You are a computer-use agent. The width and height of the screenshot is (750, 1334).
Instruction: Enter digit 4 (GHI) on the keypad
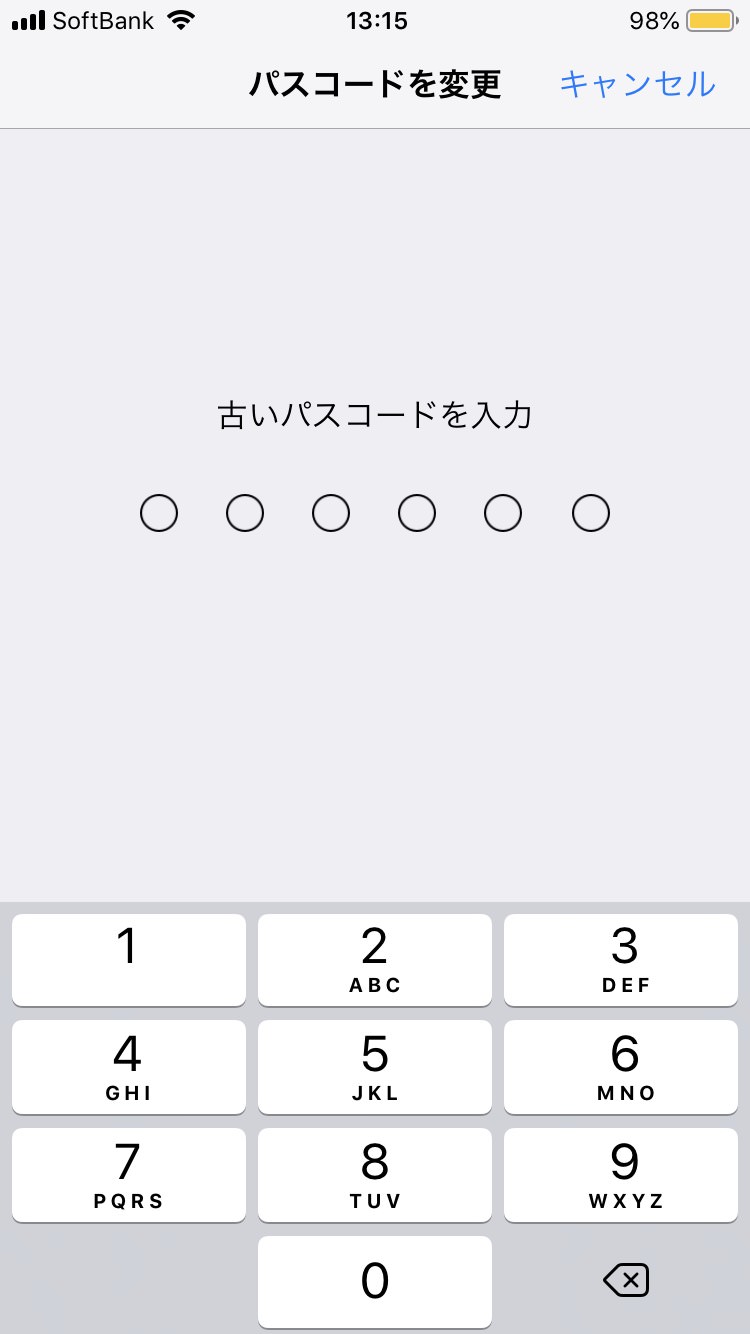128,1066
